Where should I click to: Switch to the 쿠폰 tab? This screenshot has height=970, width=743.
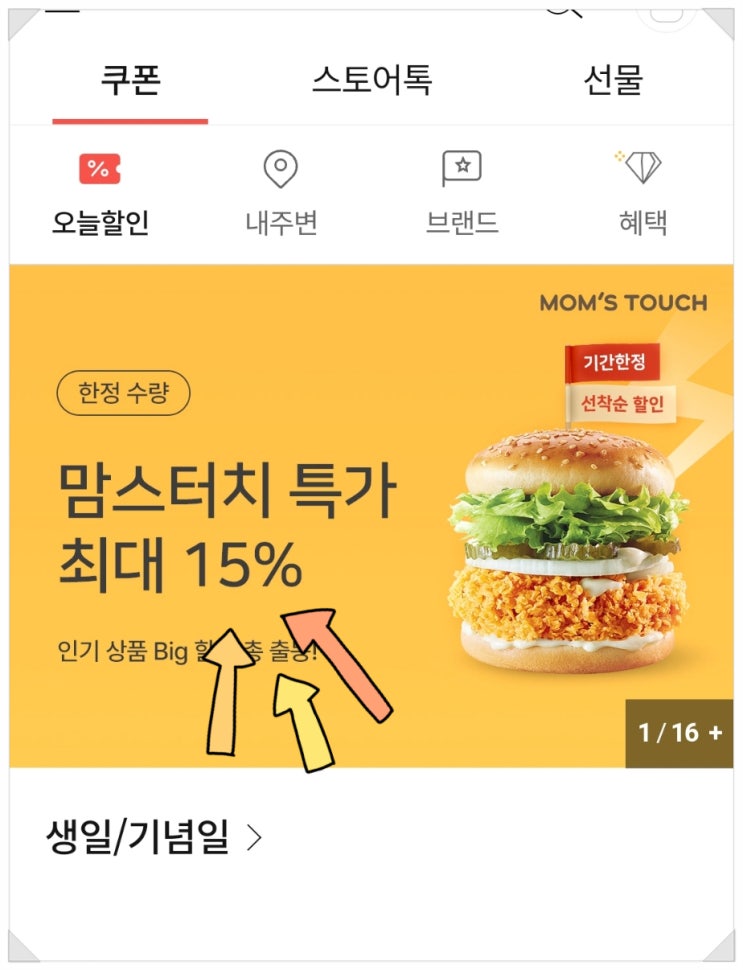(131, 80)
